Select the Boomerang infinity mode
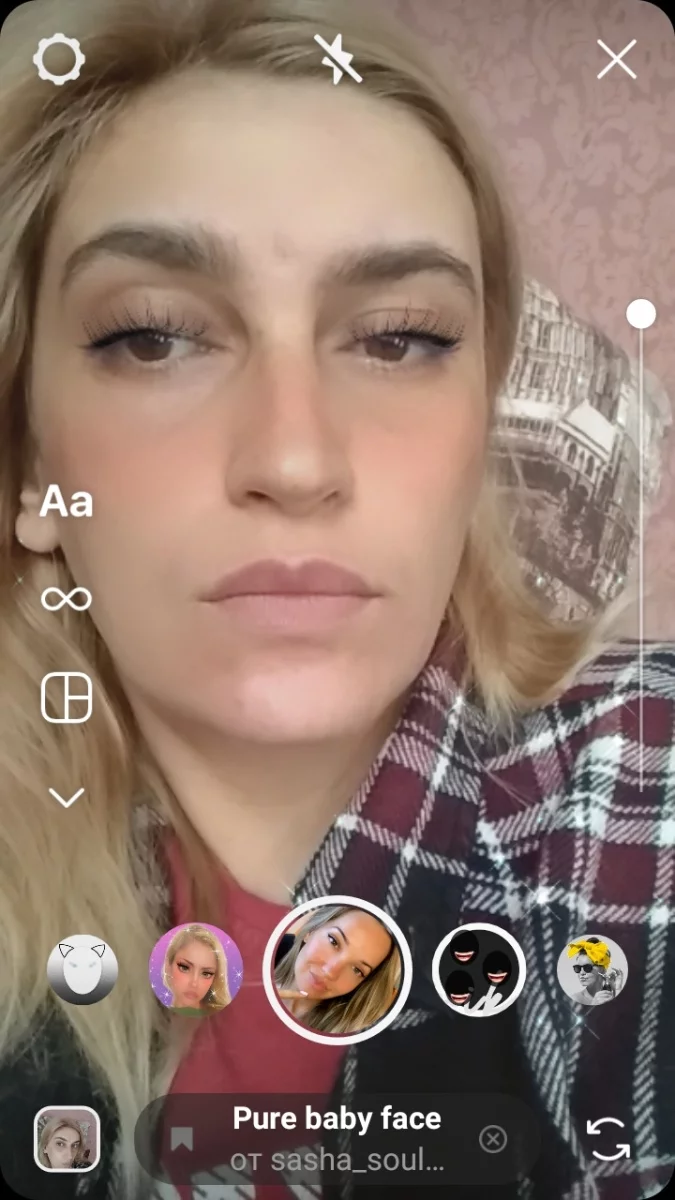The width and height of the screenshot is (675, 1200). coord(66,599)
